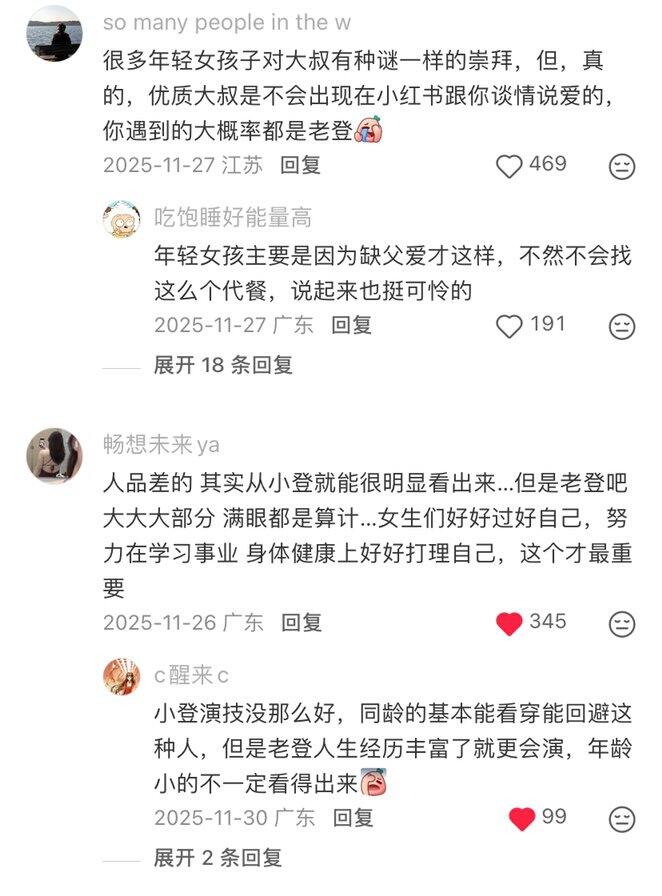Unlike c醒来c's reply with 99 likes
The width and height of the screenshot is (662, 896).
click(522, 819)
